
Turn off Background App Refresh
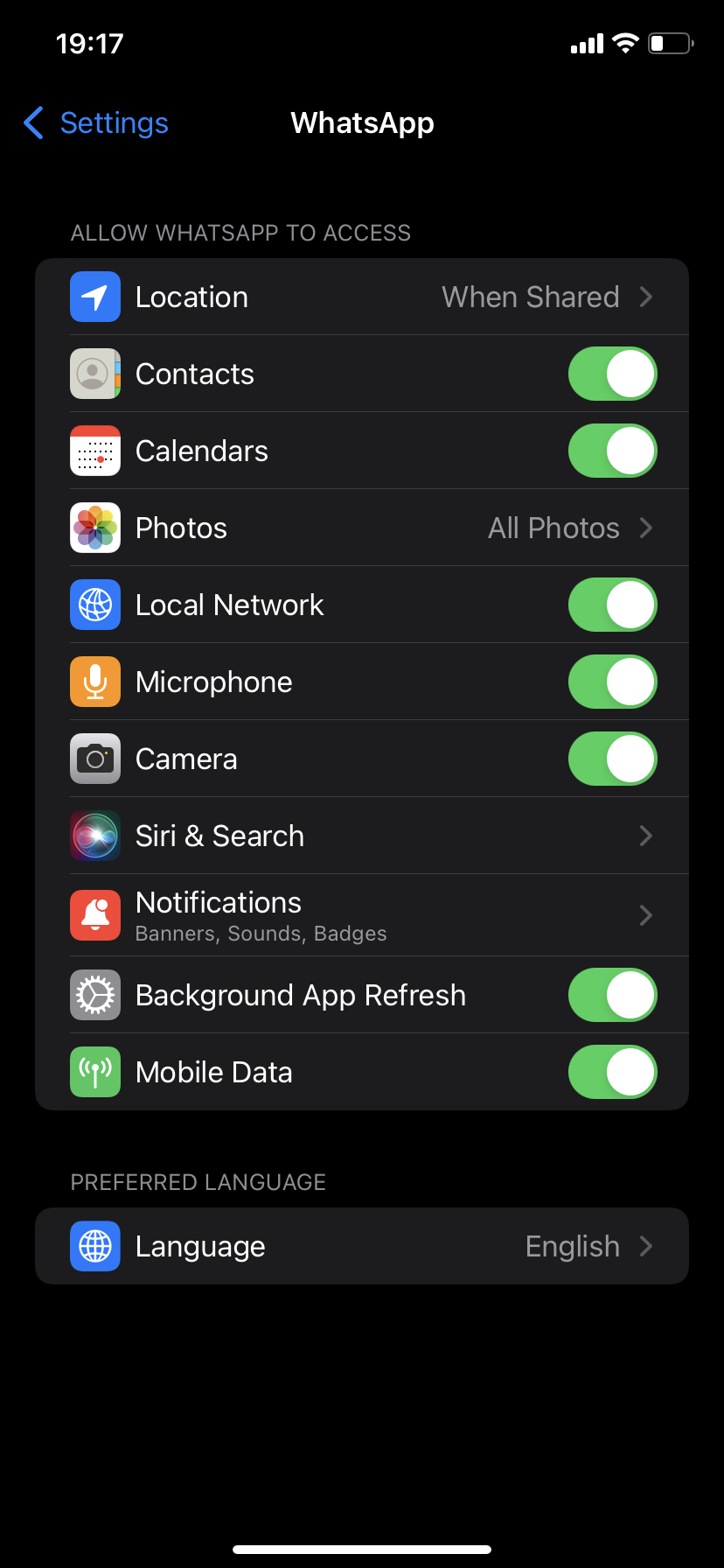coord(613,995)
